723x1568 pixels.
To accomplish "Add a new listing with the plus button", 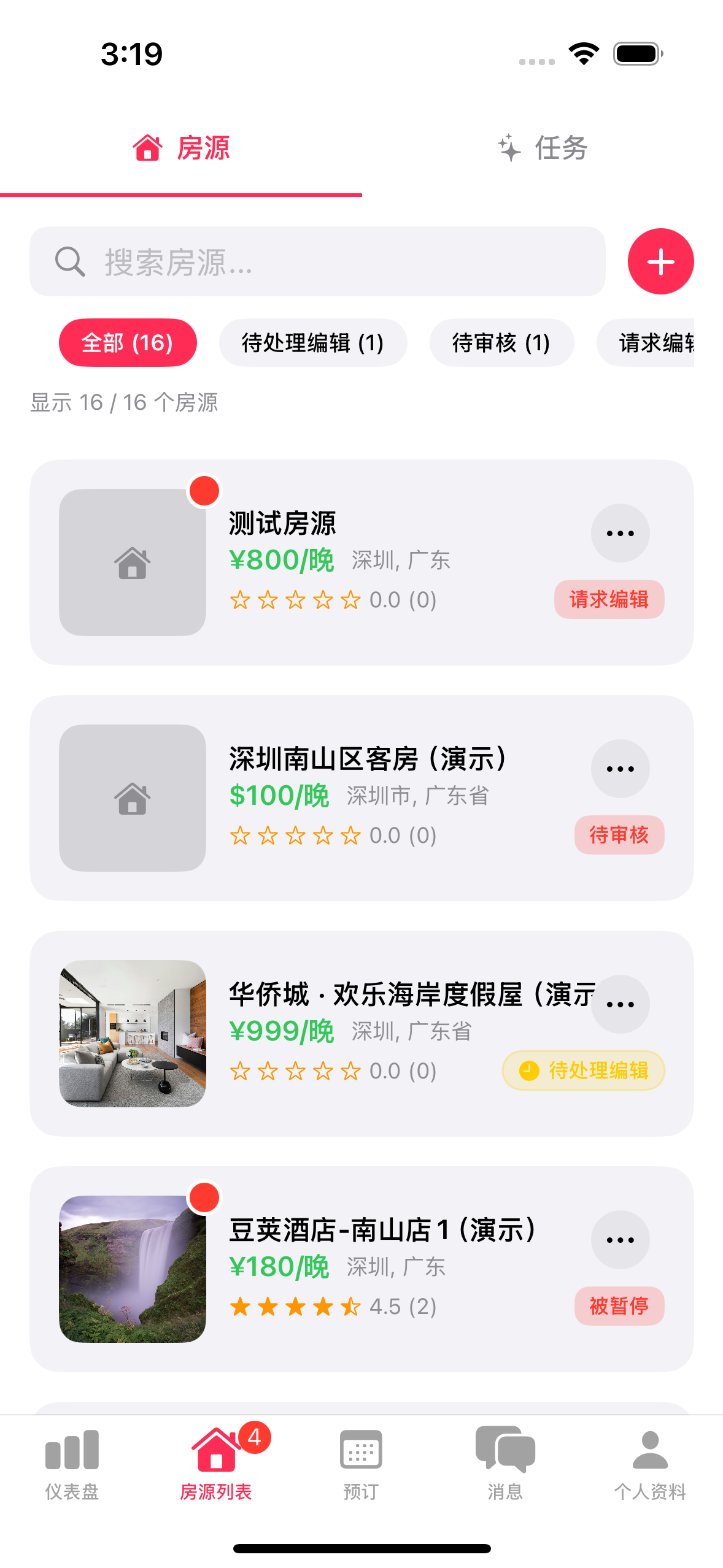I will point(660,262).
